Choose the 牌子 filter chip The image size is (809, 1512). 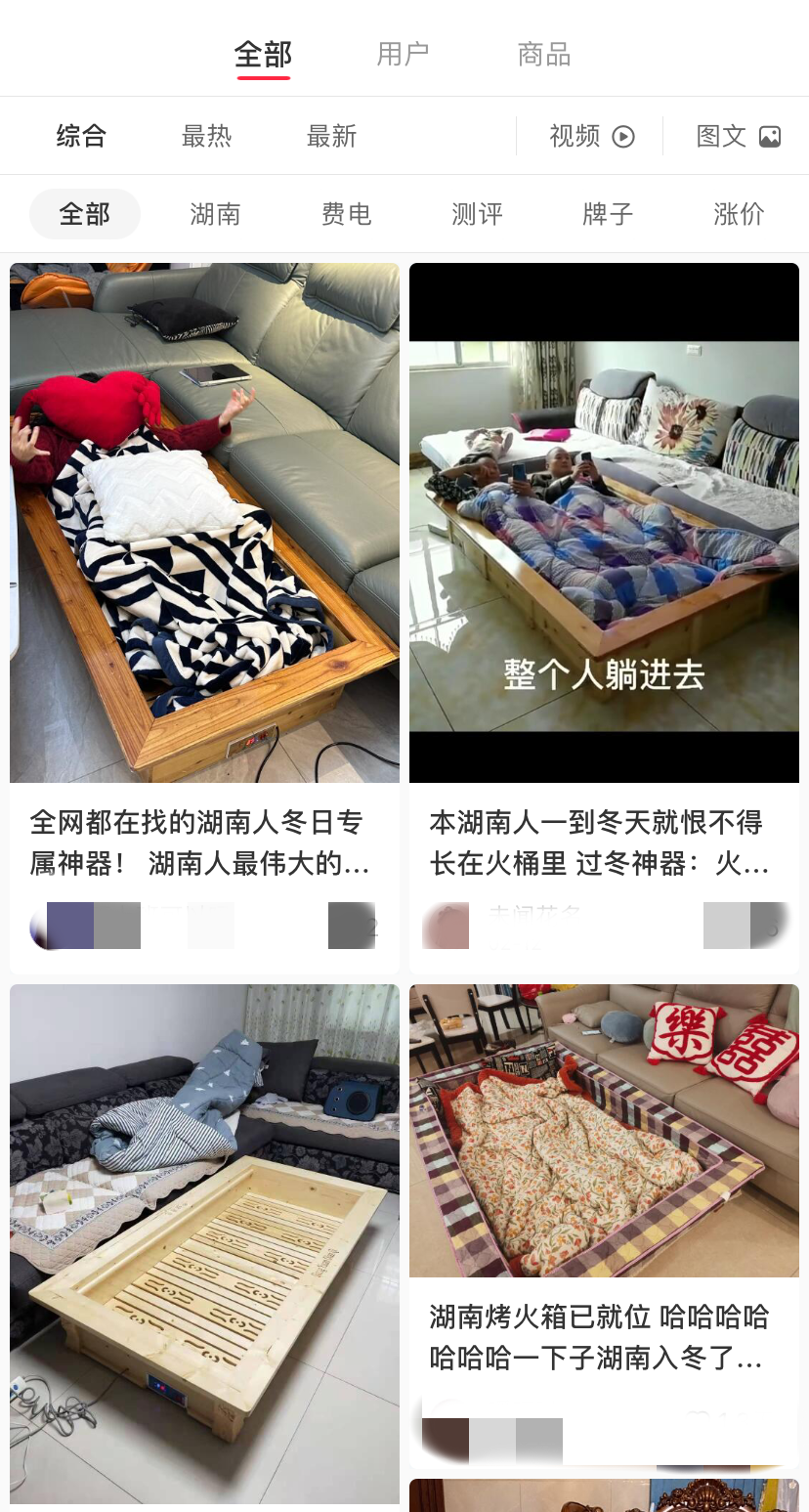pos(608,214)
